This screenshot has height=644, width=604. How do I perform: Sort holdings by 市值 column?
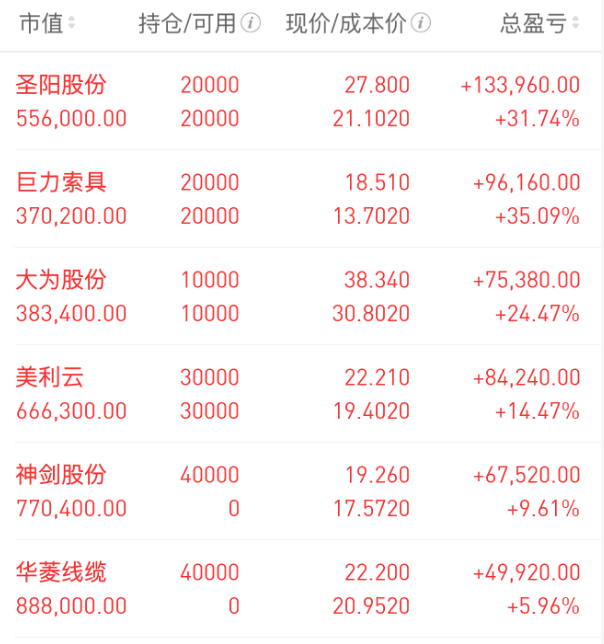(47, 23)
